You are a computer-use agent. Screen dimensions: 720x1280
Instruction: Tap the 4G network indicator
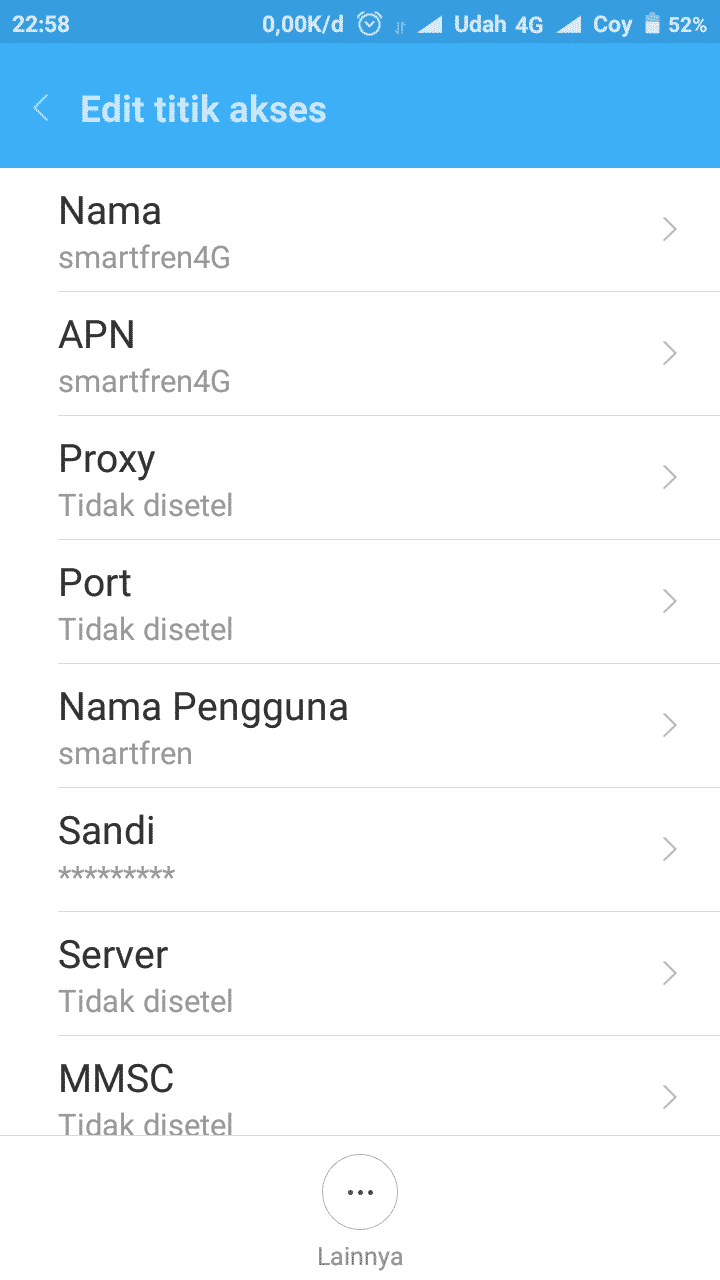531,23
